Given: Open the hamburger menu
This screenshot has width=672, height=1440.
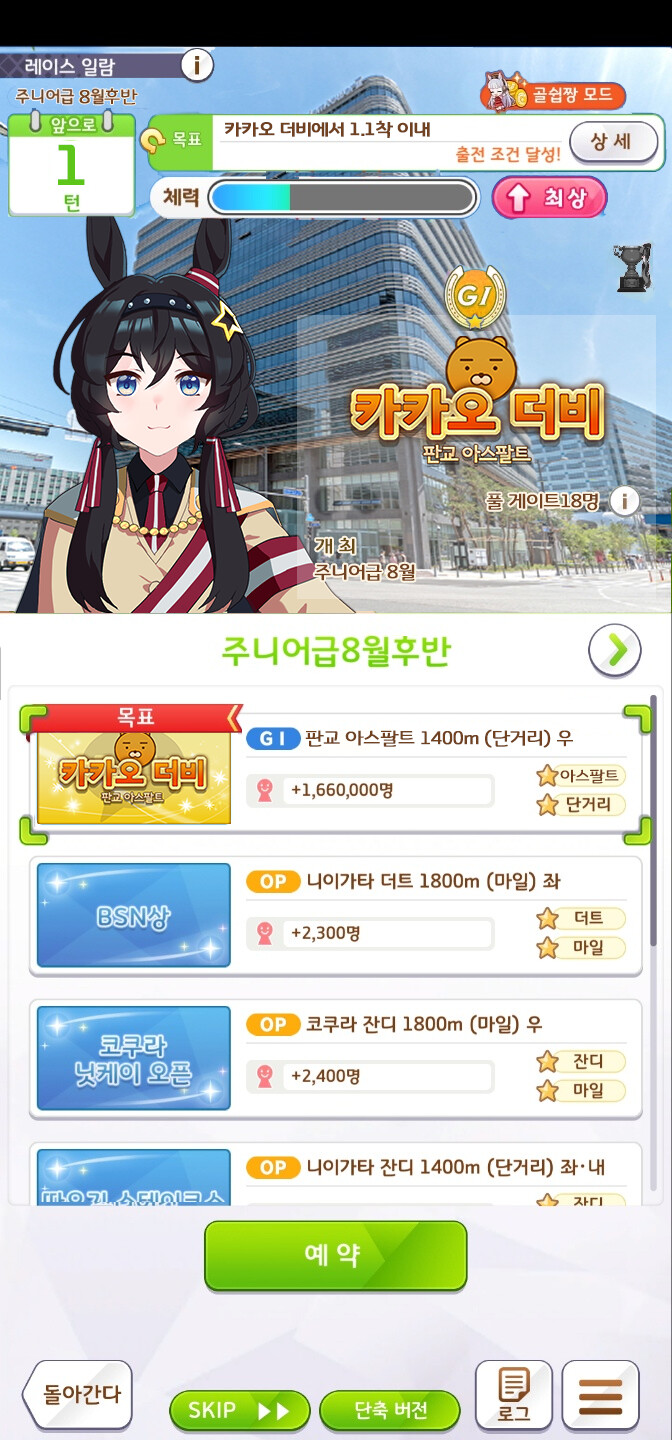Looking at the screenshot, I should coord(600,1394).
